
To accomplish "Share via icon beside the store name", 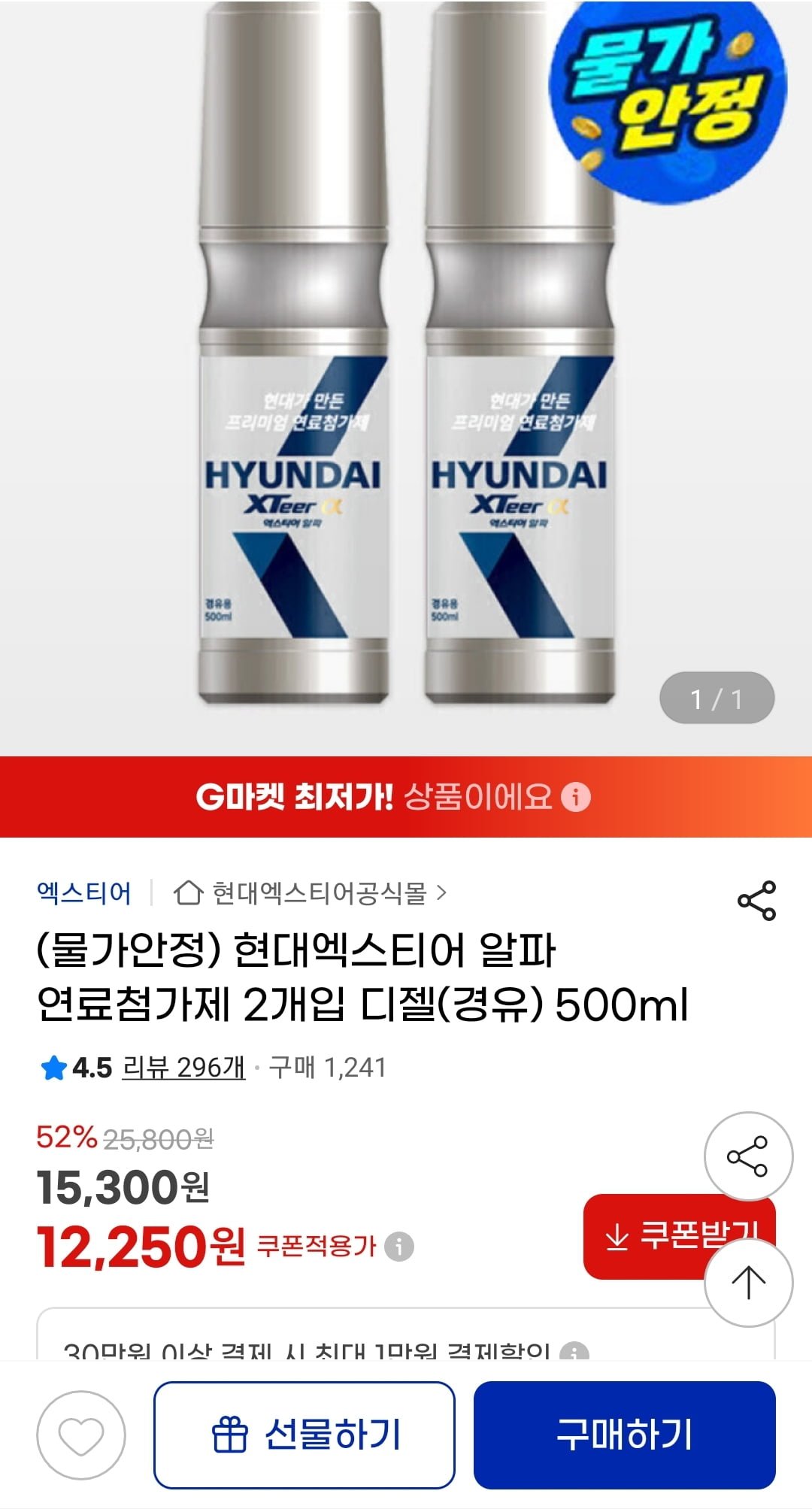I will click(x=756, y=901).
